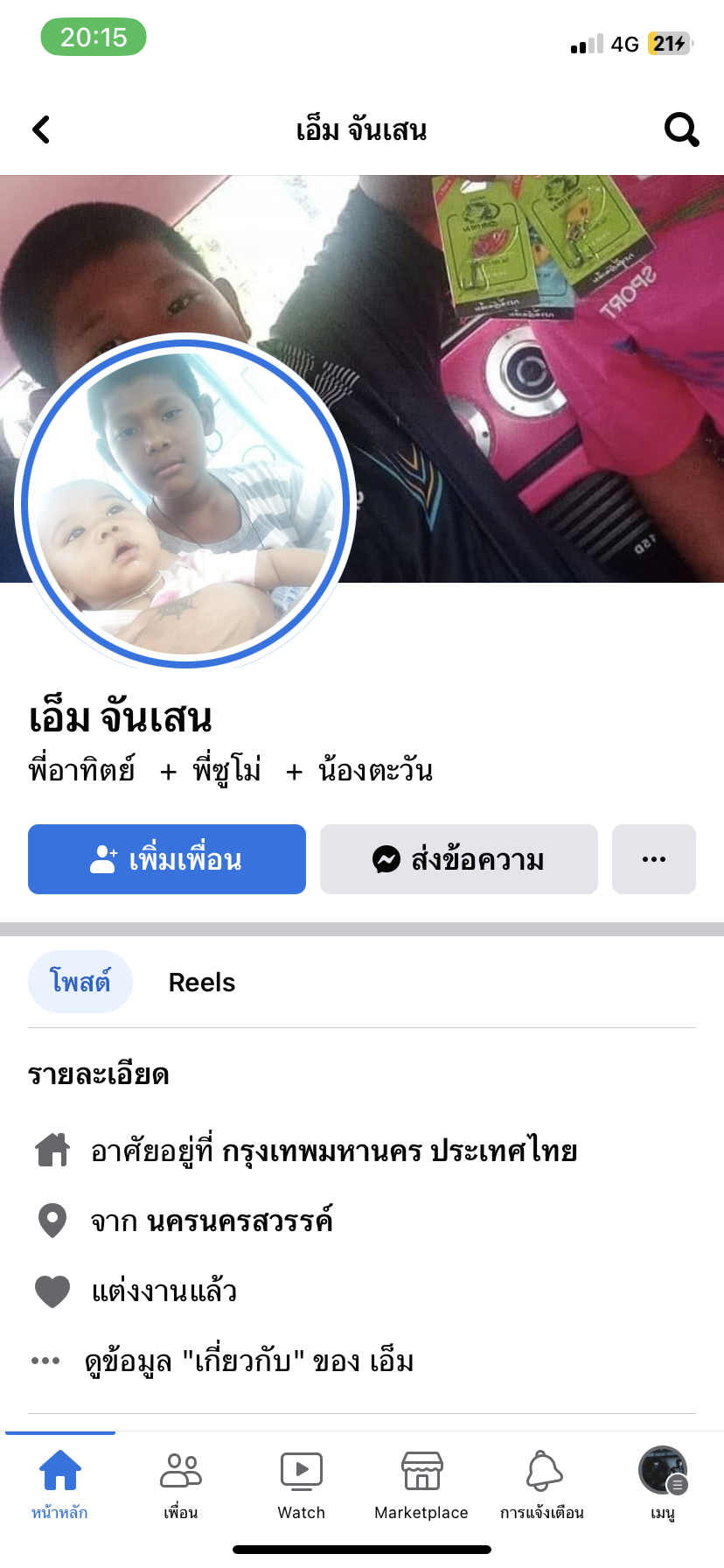Open the round profile picture
Image resolution: width=724 pixels, height=1568 pixels.
(185, 503)
